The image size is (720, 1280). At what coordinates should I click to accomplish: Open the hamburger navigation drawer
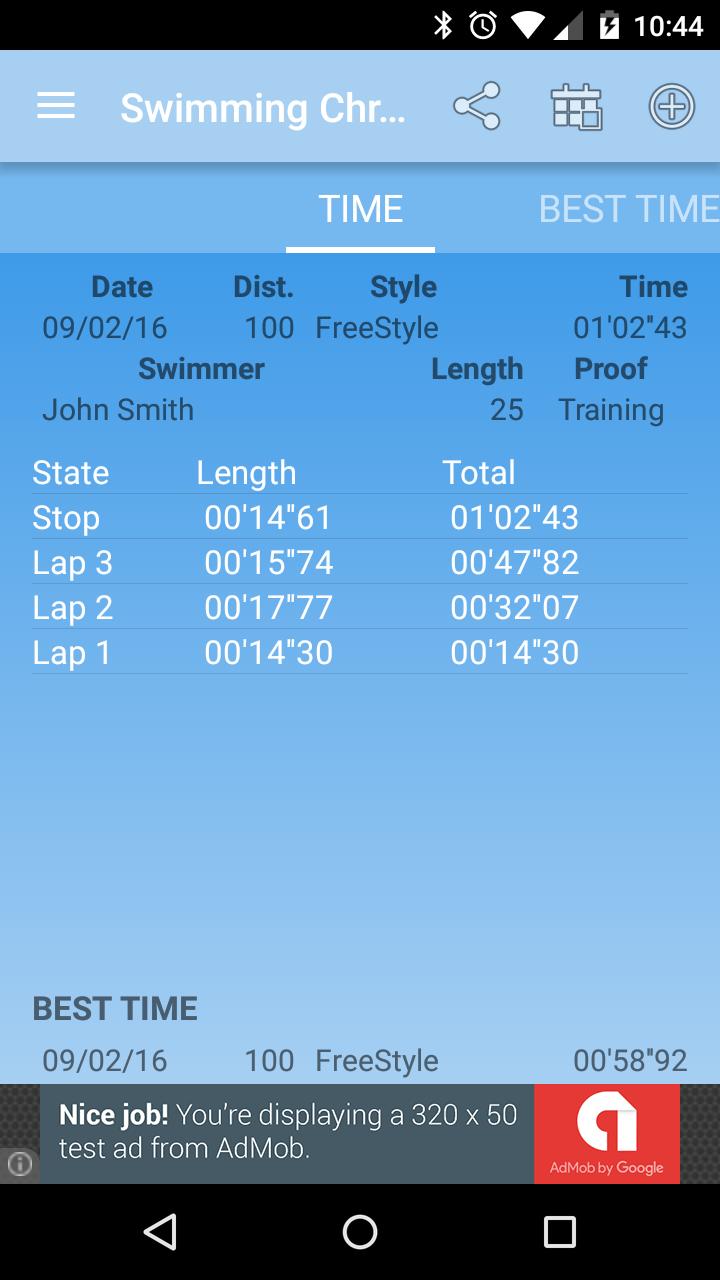coord(56,106)
